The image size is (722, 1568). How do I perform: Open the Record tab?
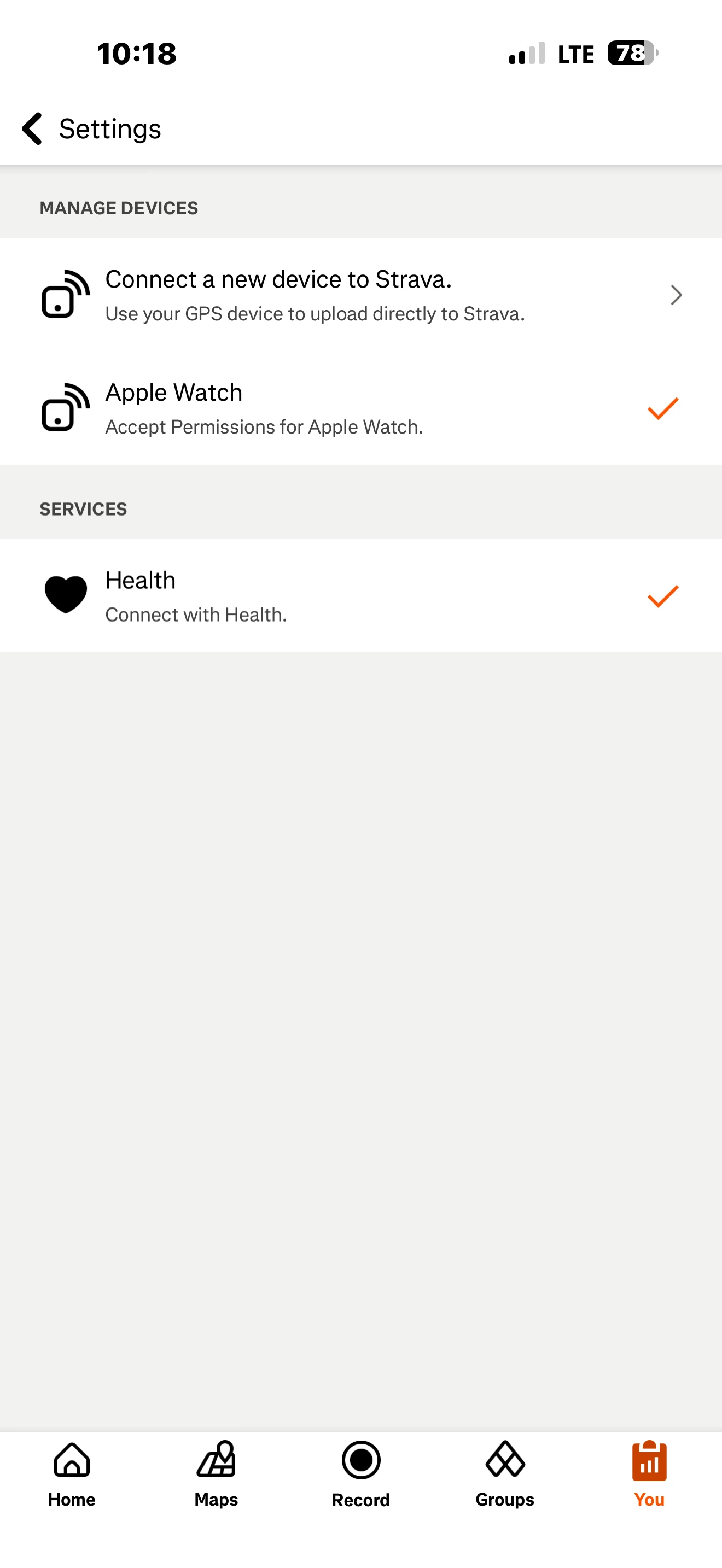360,1473
